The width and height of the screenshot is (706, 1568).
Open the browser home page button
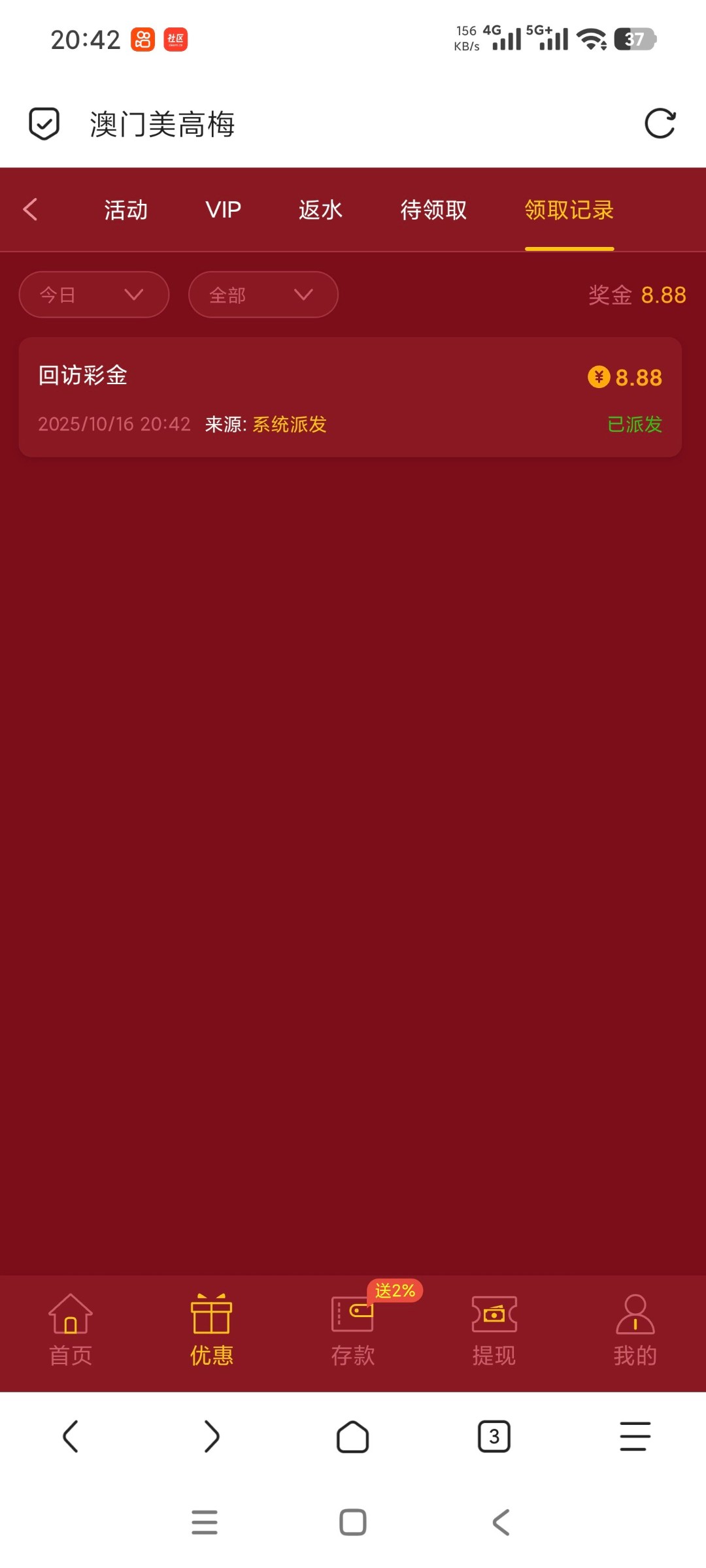pyautogui.click(x=352, y=1436)
